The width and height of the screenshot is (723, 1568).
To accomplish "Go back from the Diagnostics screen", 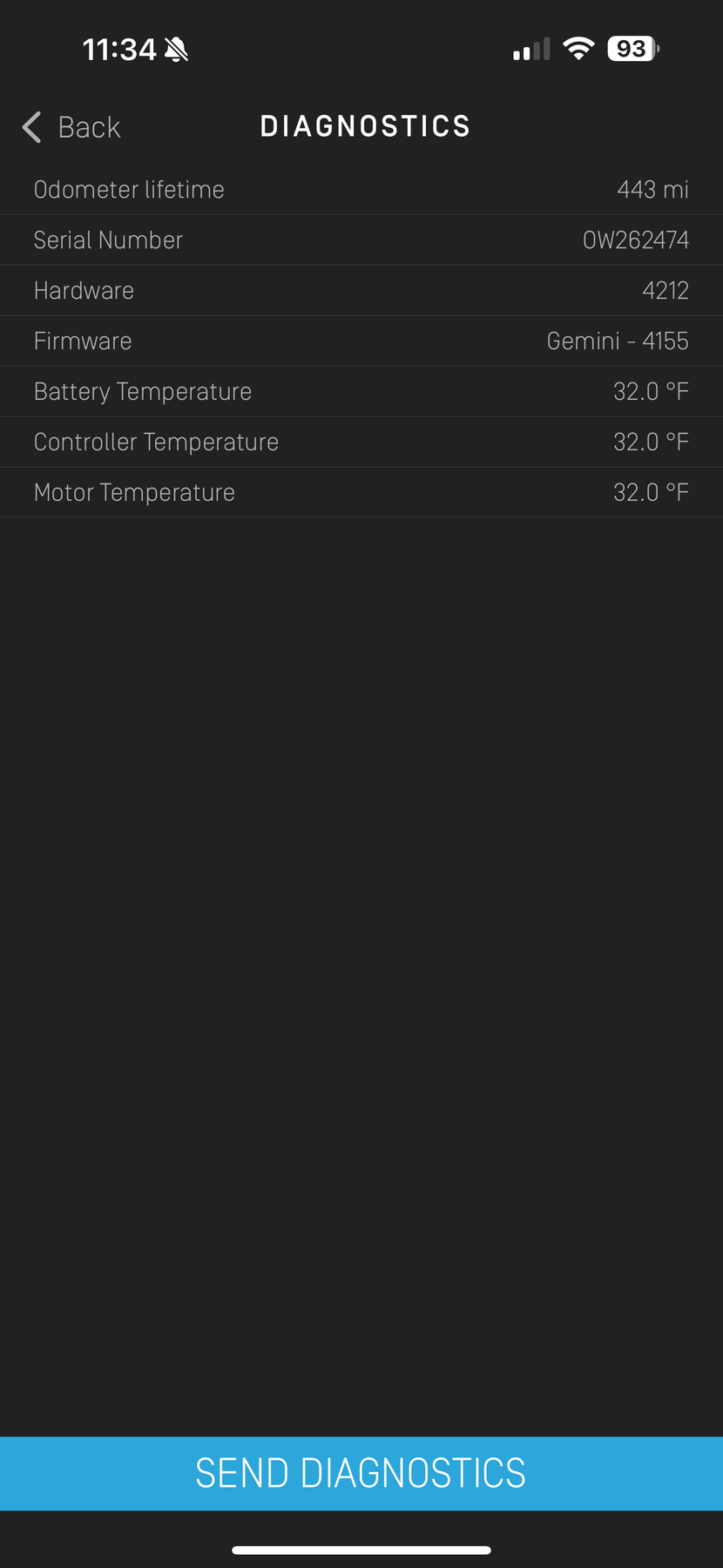I will pos(71,127).
